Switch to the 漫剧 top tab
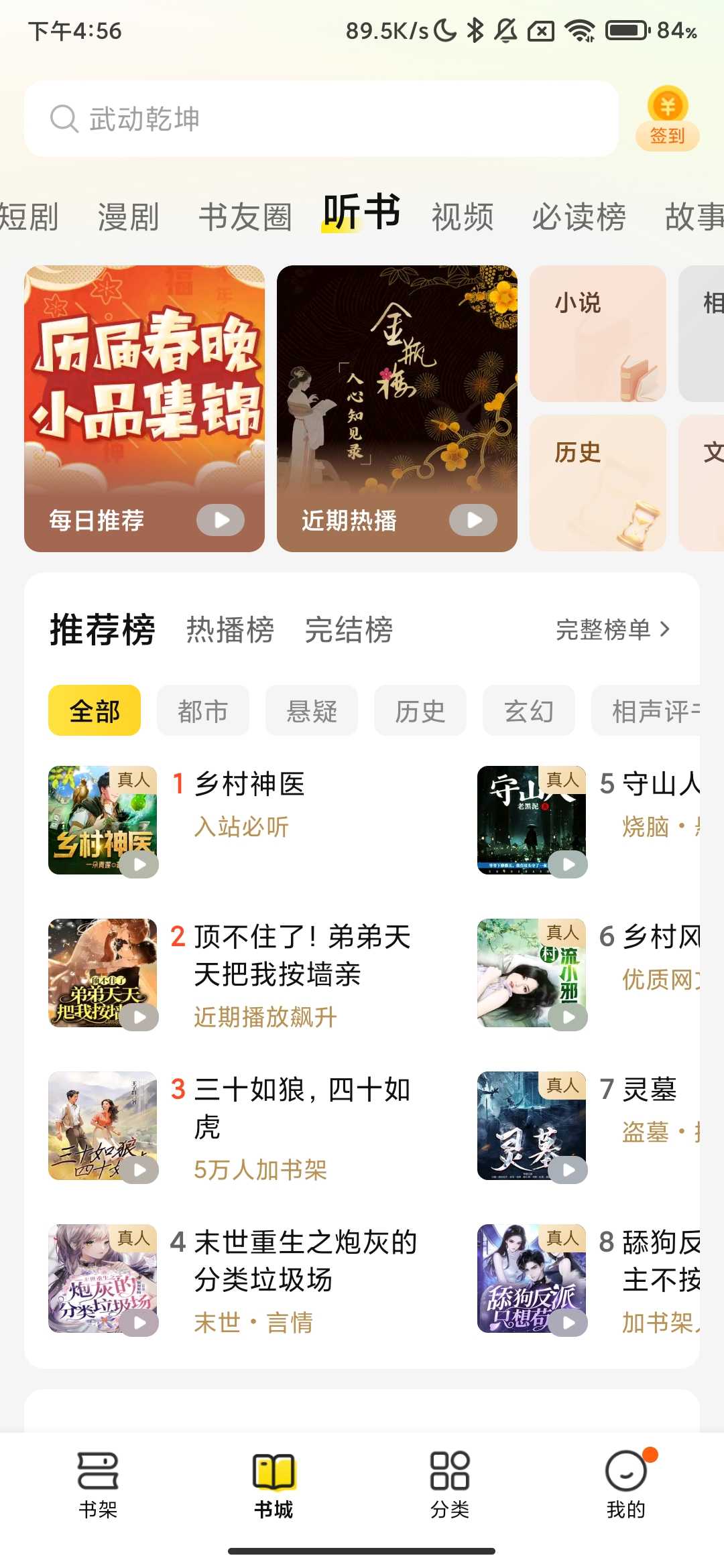This screenshot has height=1568, width=724. 128,217
